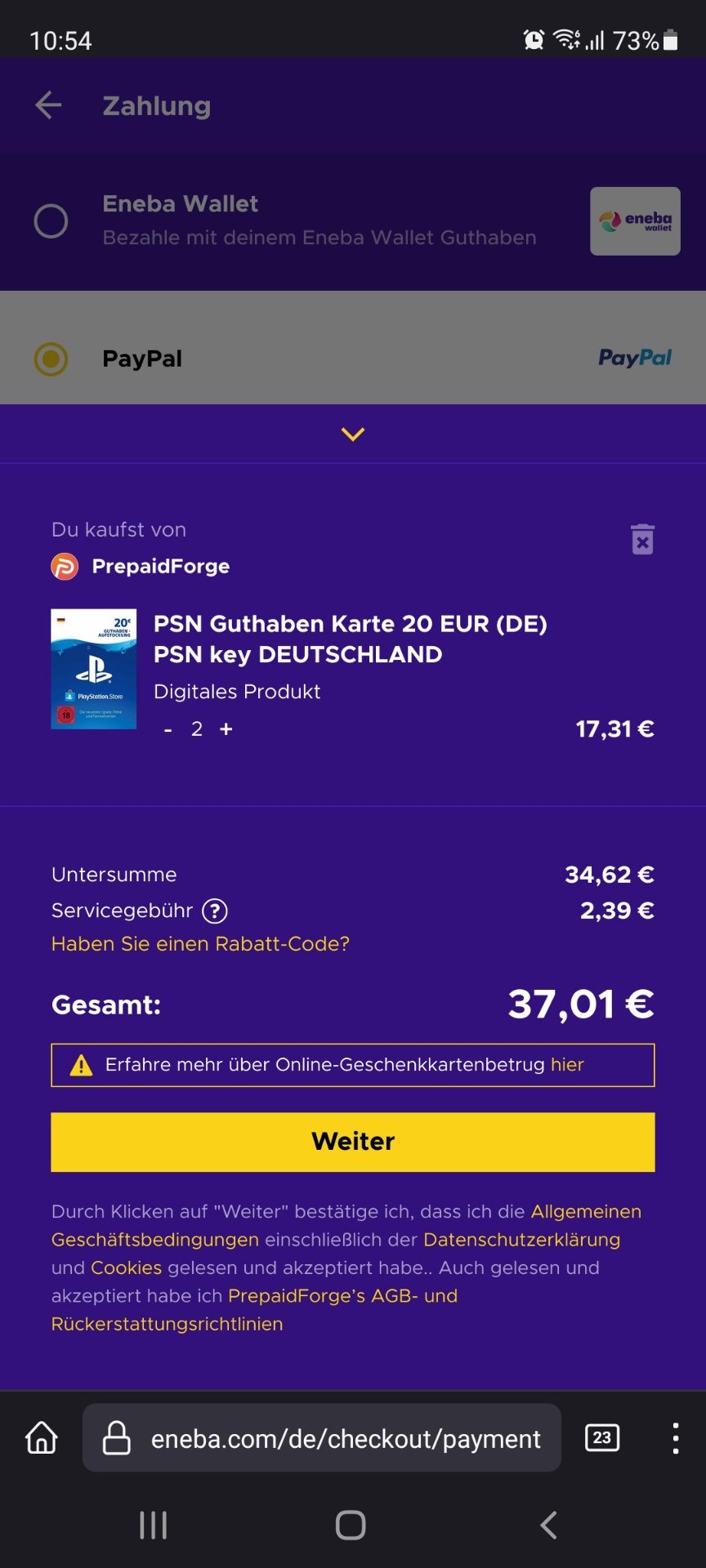Screen dimensions: 706x1568
Task: Open the Cookies policy link
Action: coord(126,1267)
